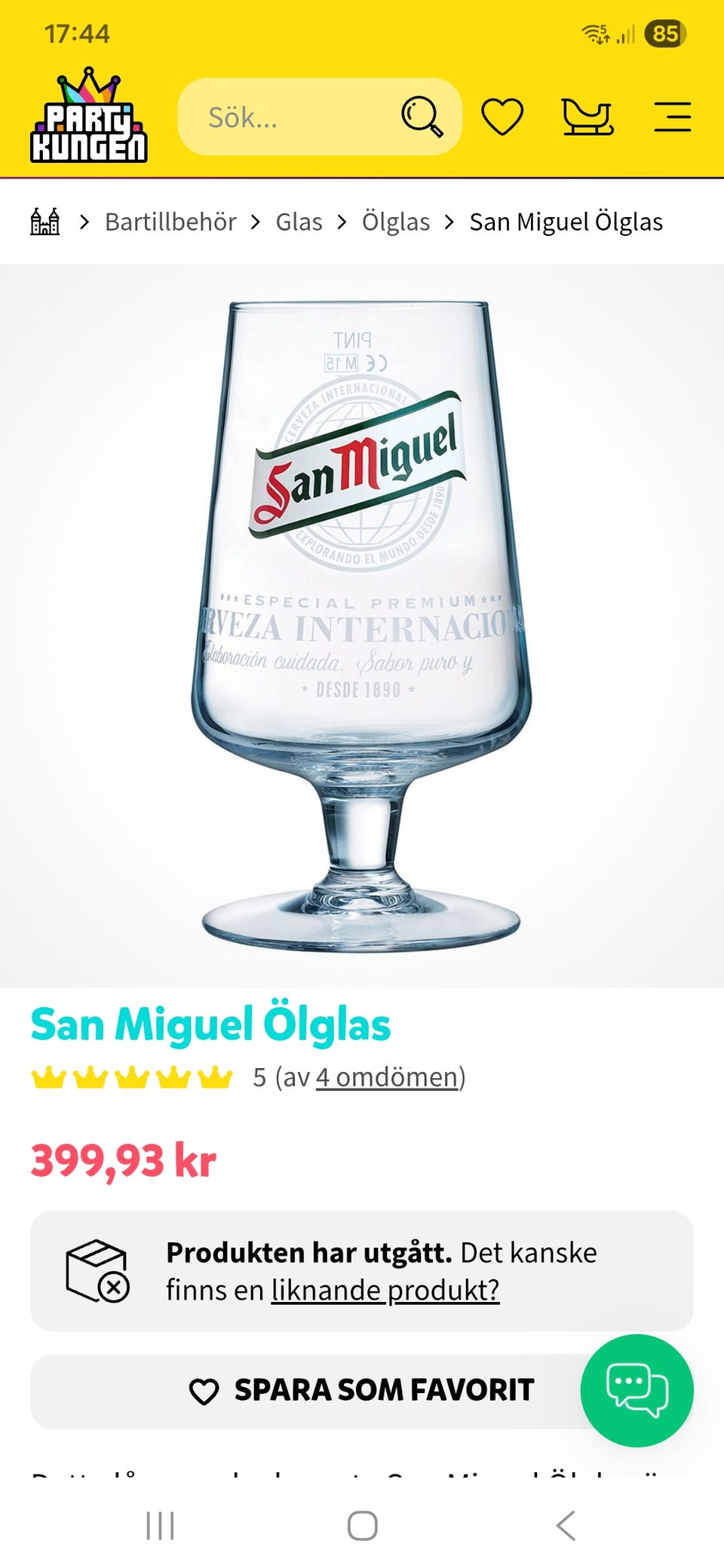View the 4 omdömen reviews link

(387, 1077)
